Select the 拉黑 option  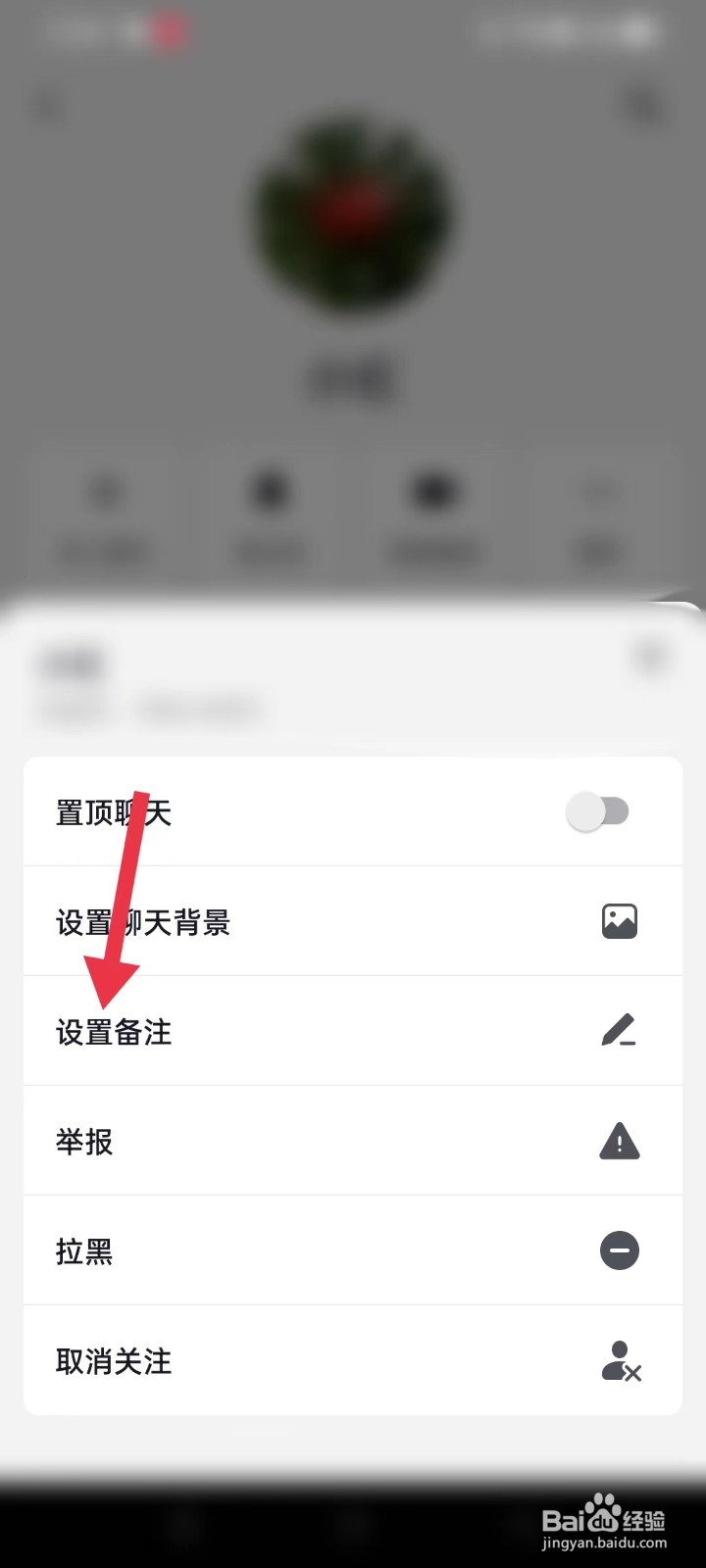point(83,1251)
